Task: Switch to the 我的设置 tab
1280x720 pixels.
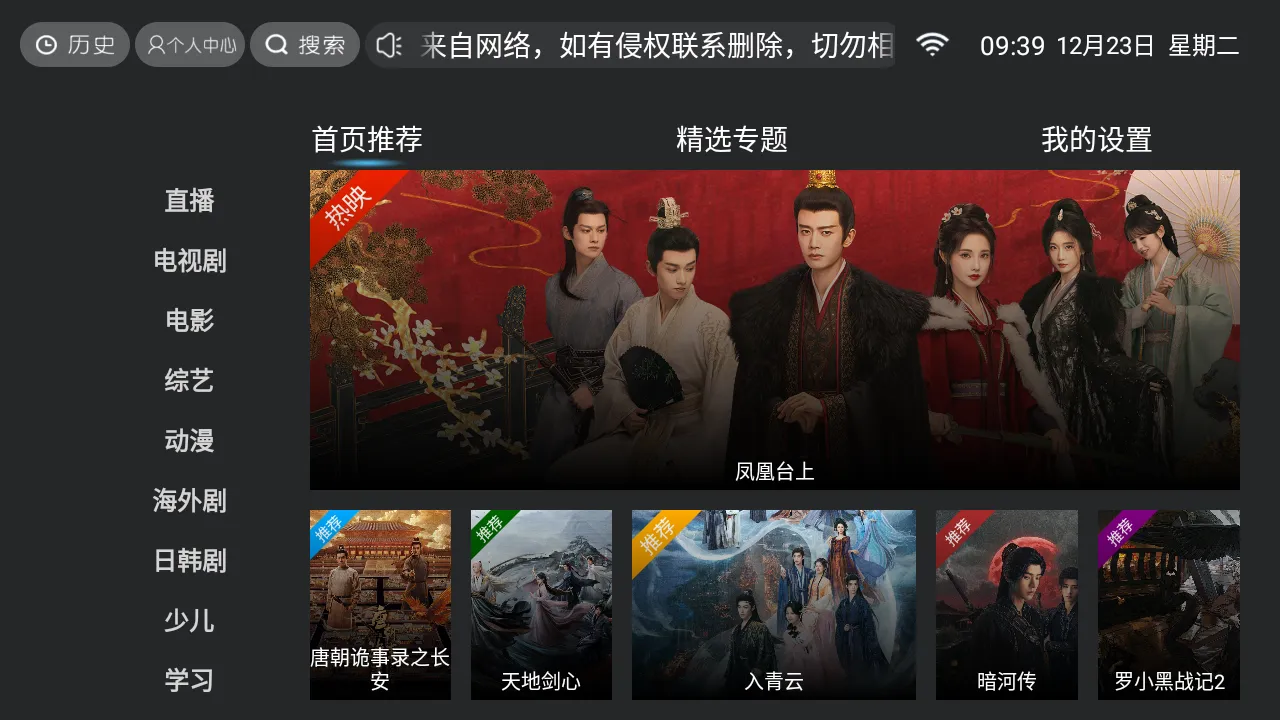Action: [x=1096, y=139]
